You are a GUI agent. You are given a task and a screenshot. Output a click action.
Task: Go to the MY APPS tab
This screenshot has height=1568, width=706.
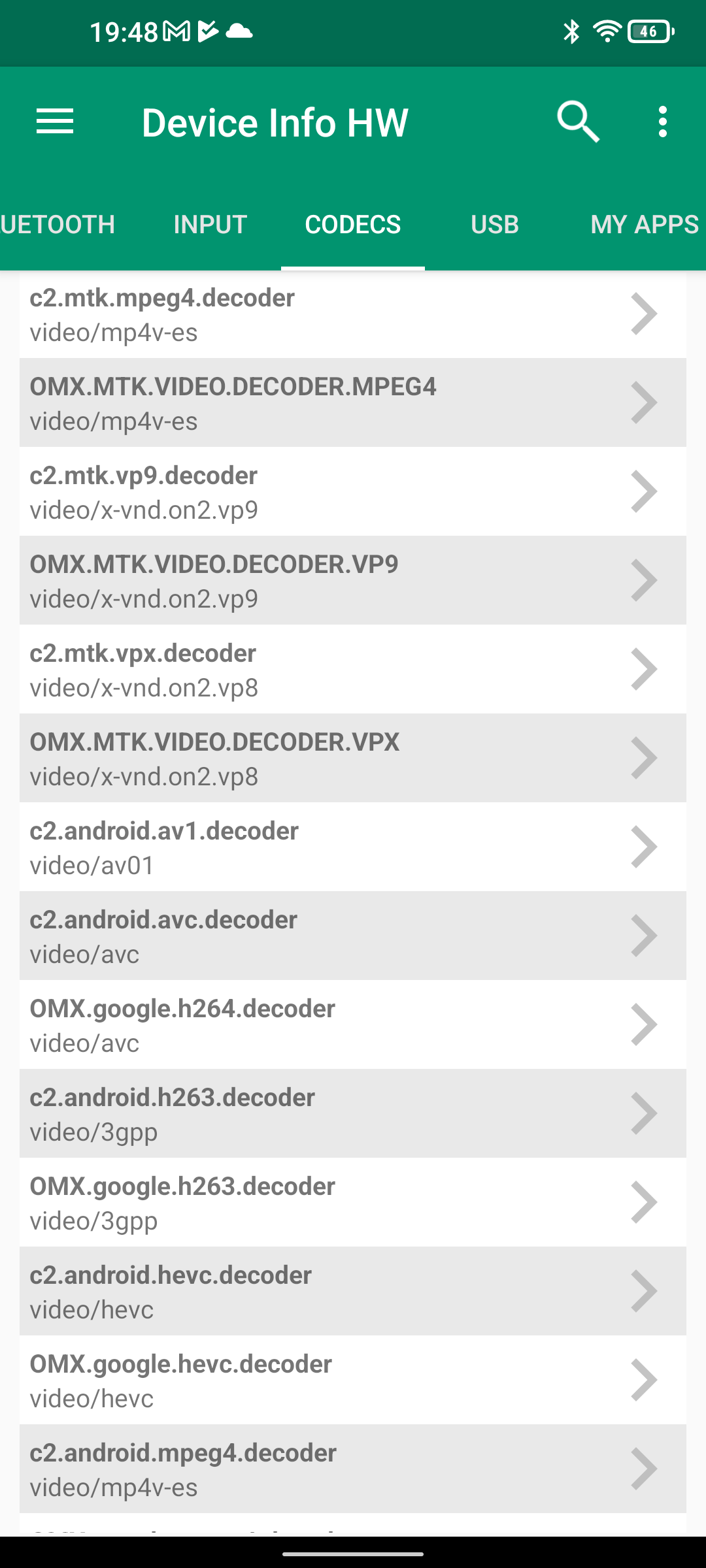pyautogui.click(x=644, y=225)
